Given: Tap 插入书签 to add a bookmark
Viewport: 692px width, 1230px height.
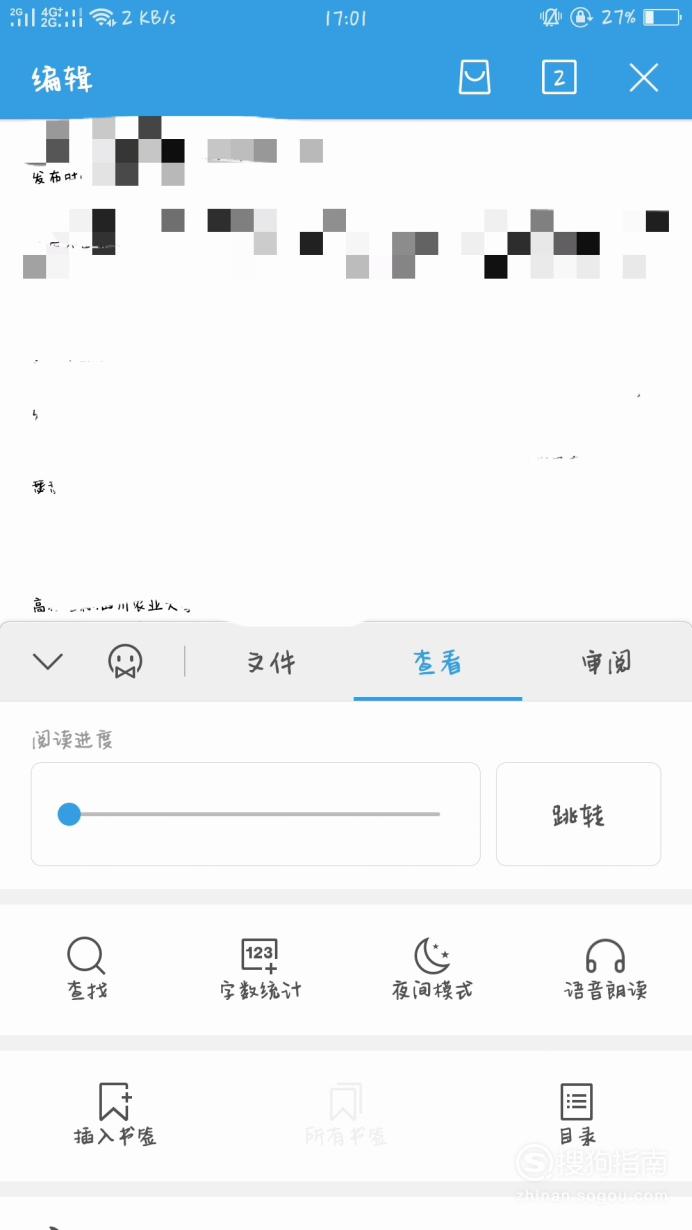Looking at the screenshot, I should pyautogui.click(x=115, y=1114).
